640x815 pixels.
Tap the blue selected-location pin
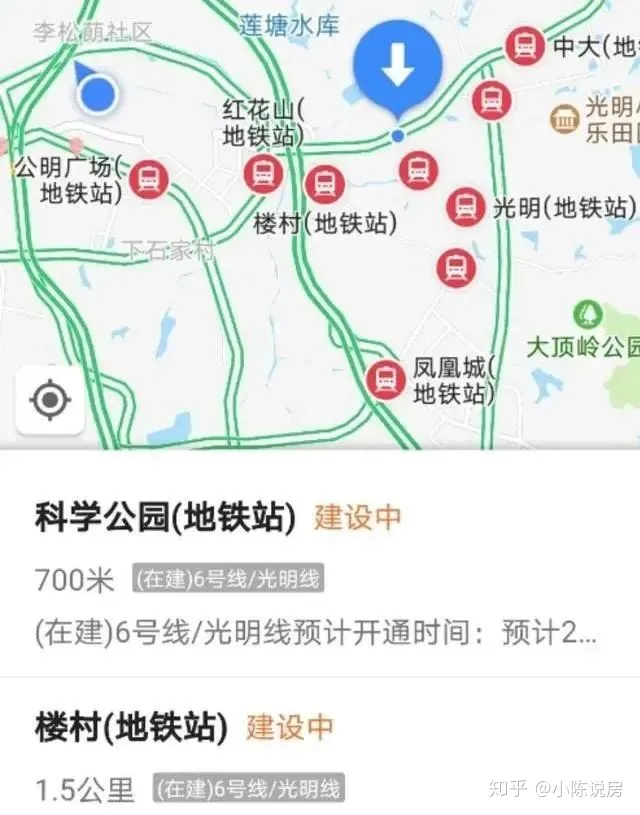398,68
